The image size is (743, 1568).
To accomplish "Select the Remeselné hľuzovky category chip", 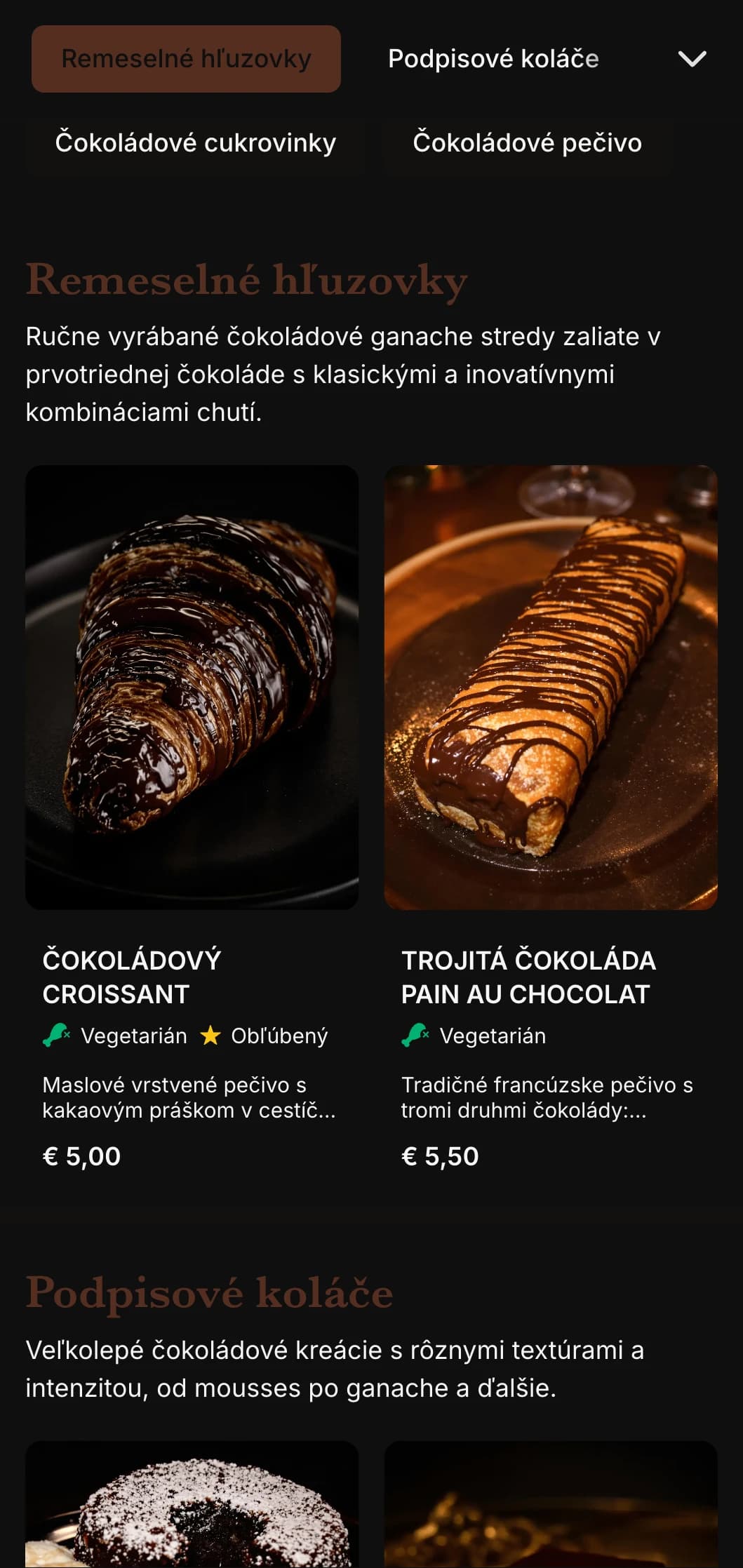I will tap(186, 59).
